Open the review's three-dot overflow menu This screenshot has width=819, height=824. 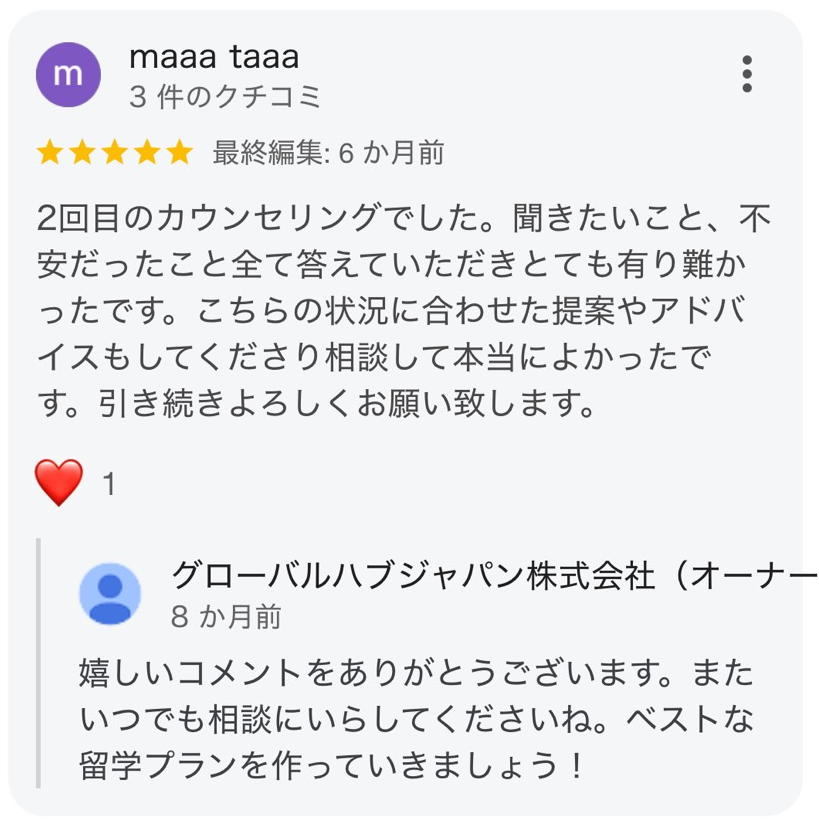click(x=747, y=74)
